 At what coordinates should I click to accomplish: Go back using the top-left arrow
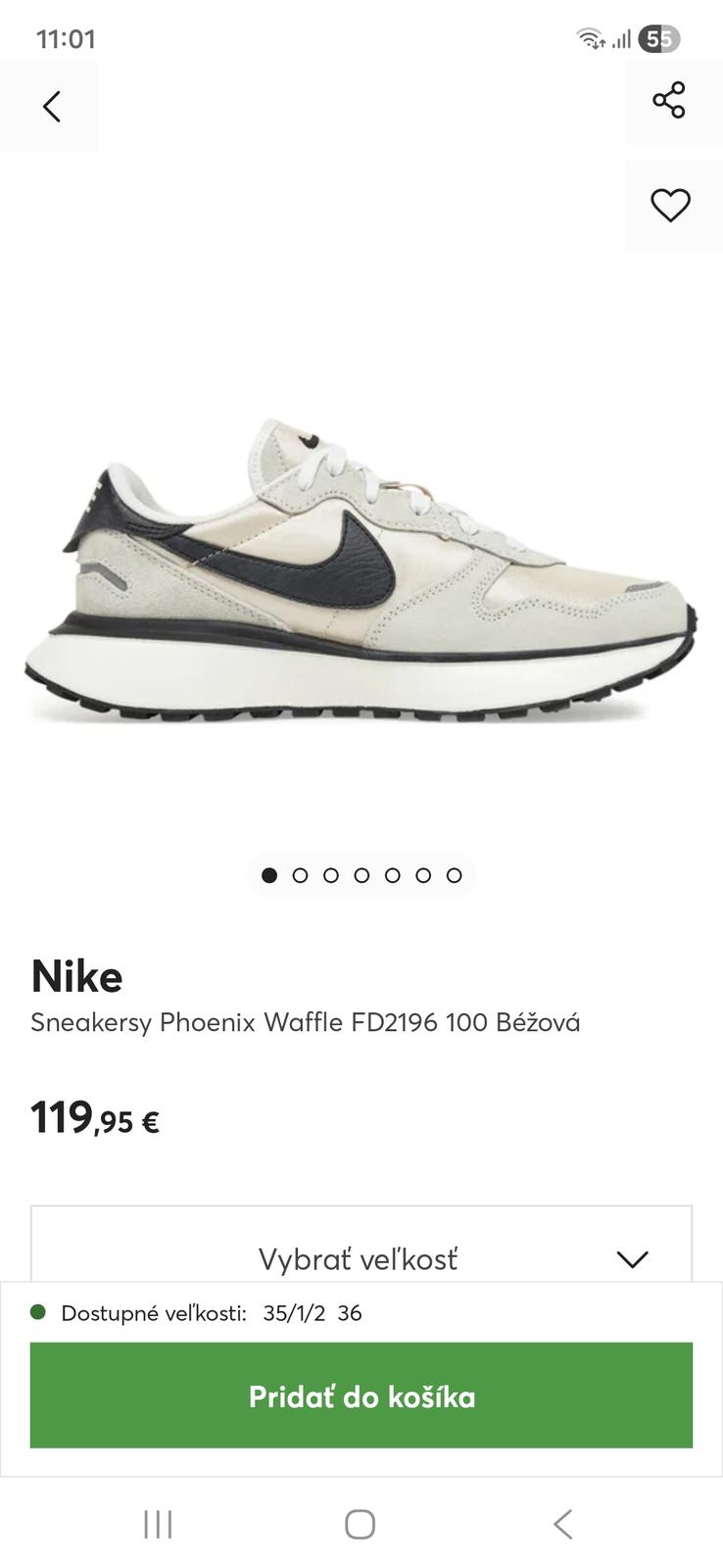(x=51, y=106)
